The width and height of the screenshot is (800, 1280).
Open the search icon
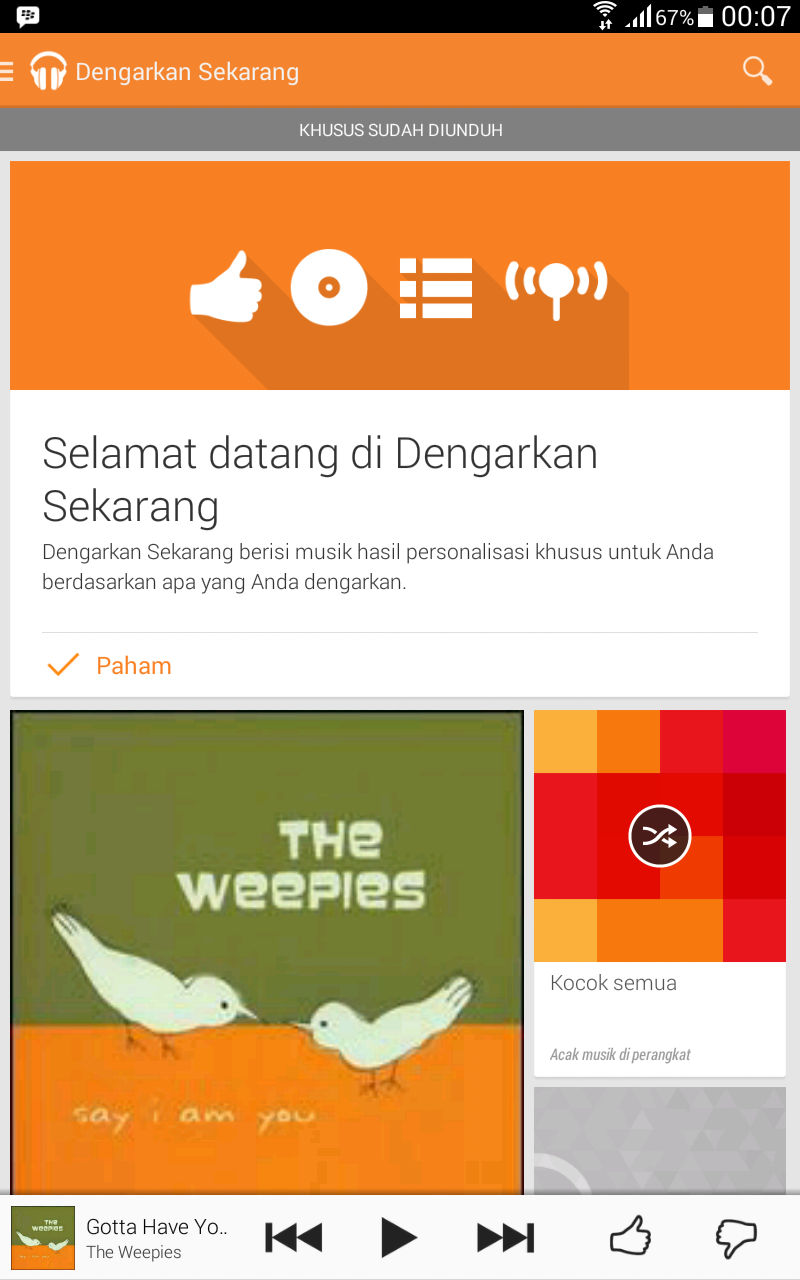coord(757,71)
